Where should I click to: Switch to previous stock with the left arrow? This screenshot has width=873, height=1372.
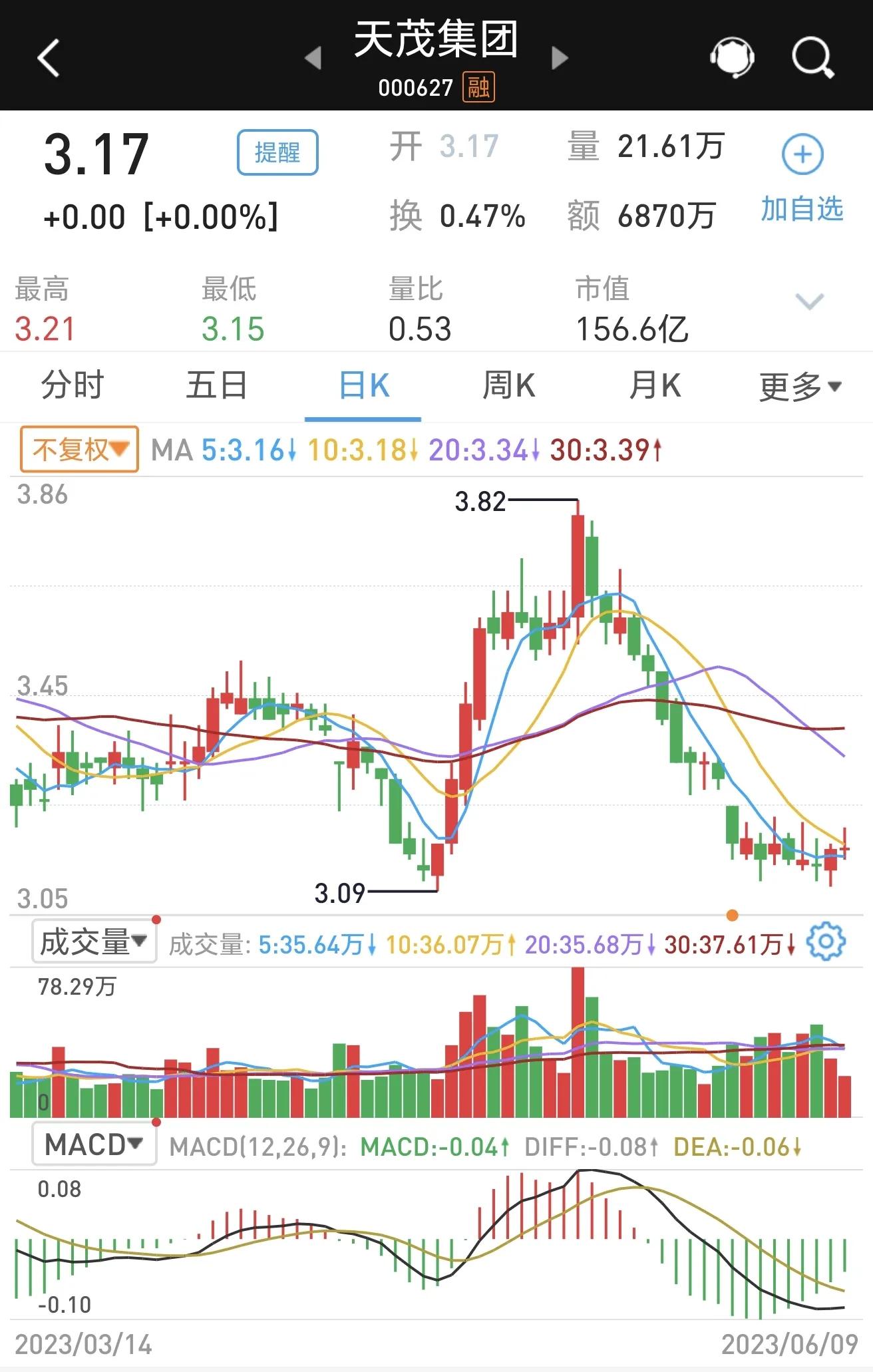(x=313, y=59)
